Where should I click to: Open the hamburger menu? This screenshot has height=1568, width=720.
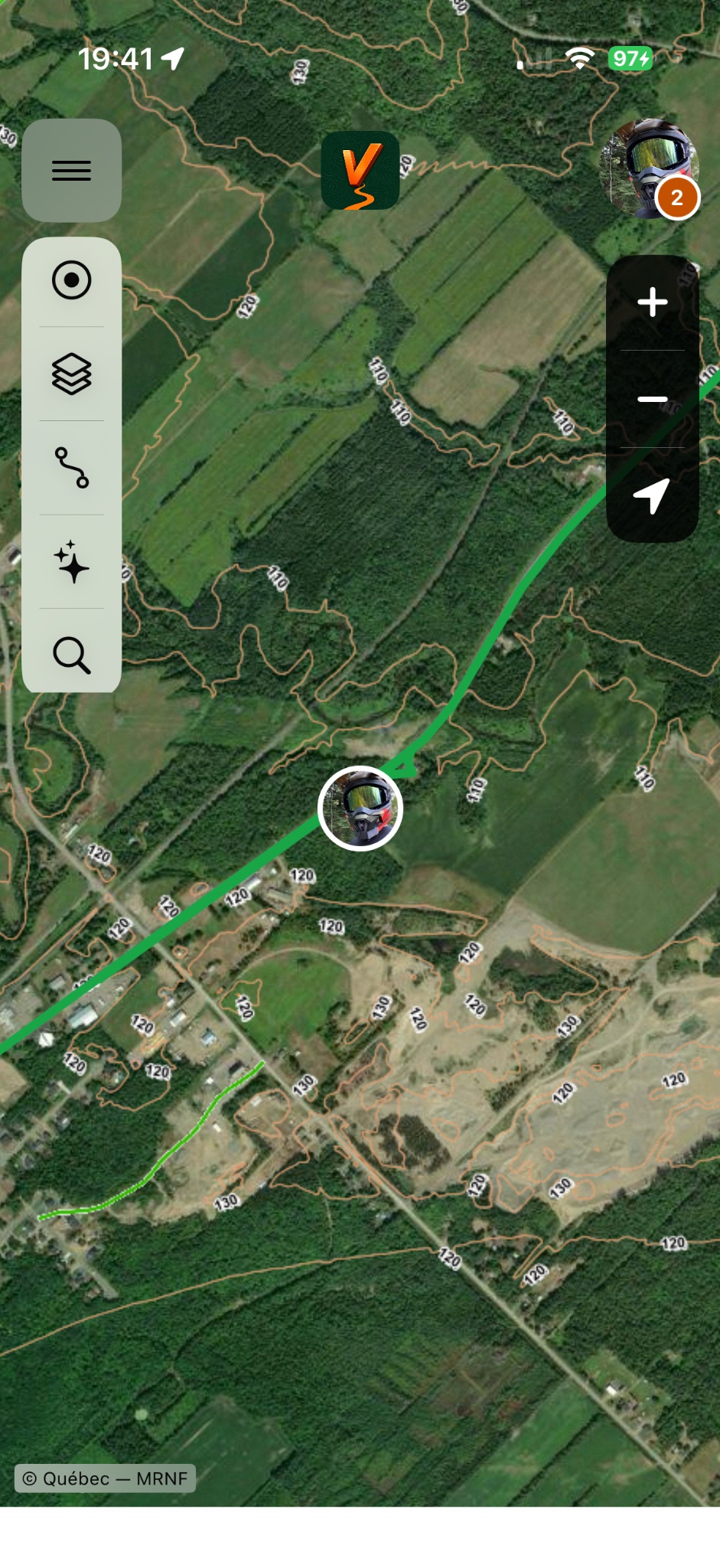pos(71,170)
